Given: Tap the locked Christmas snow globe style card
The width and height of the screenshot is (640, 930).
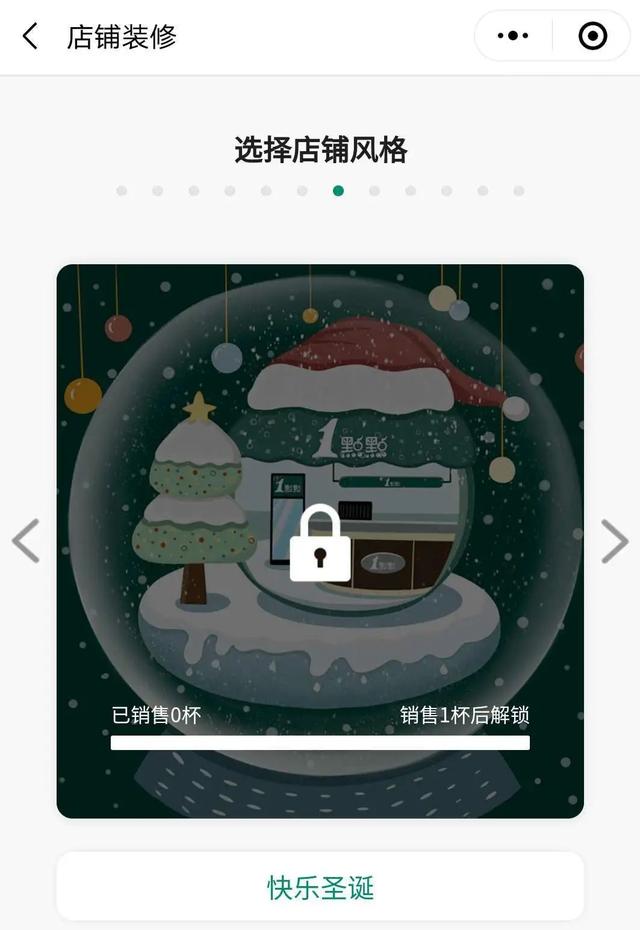Looking at the screenshot, I should coord(320,541).
